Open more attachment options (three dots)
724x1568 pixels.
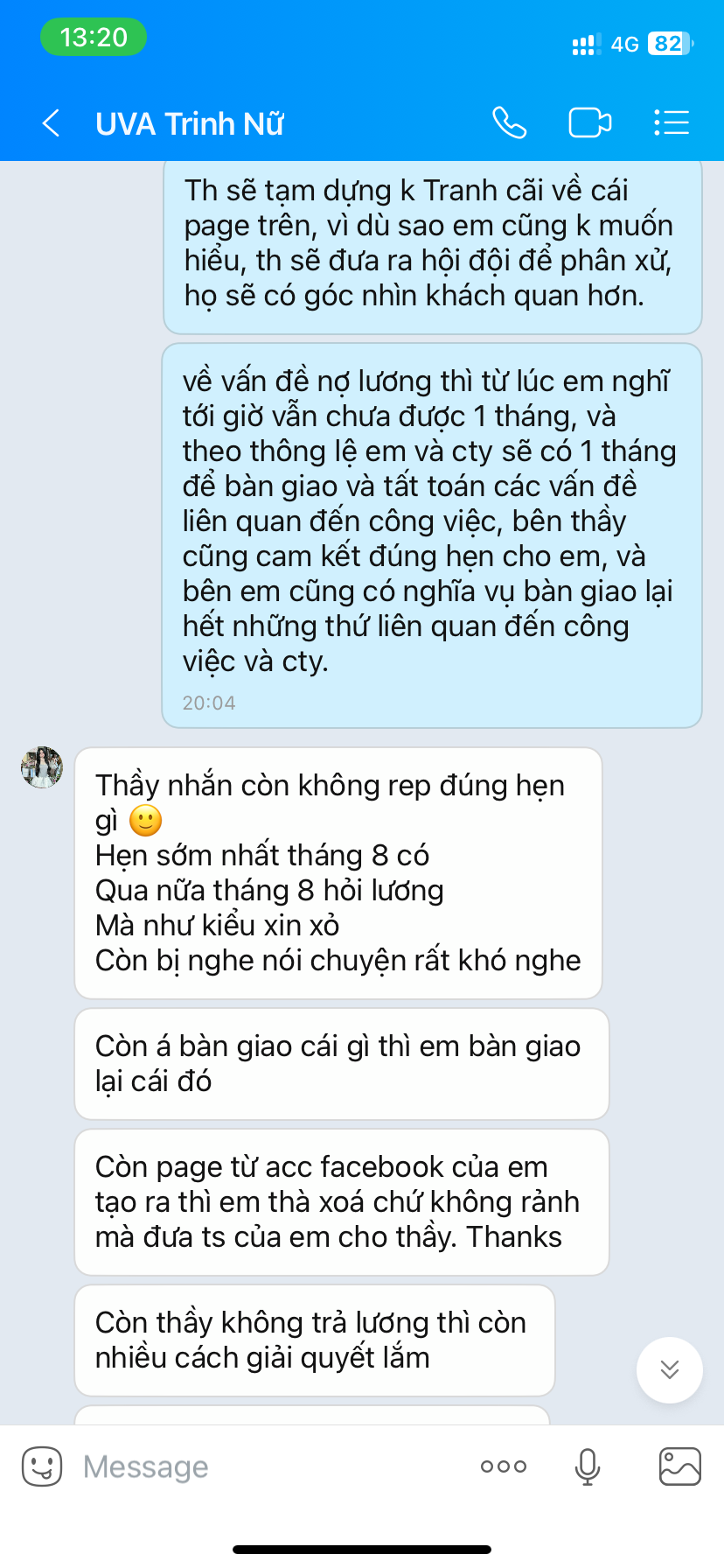tap(504, 1466)
